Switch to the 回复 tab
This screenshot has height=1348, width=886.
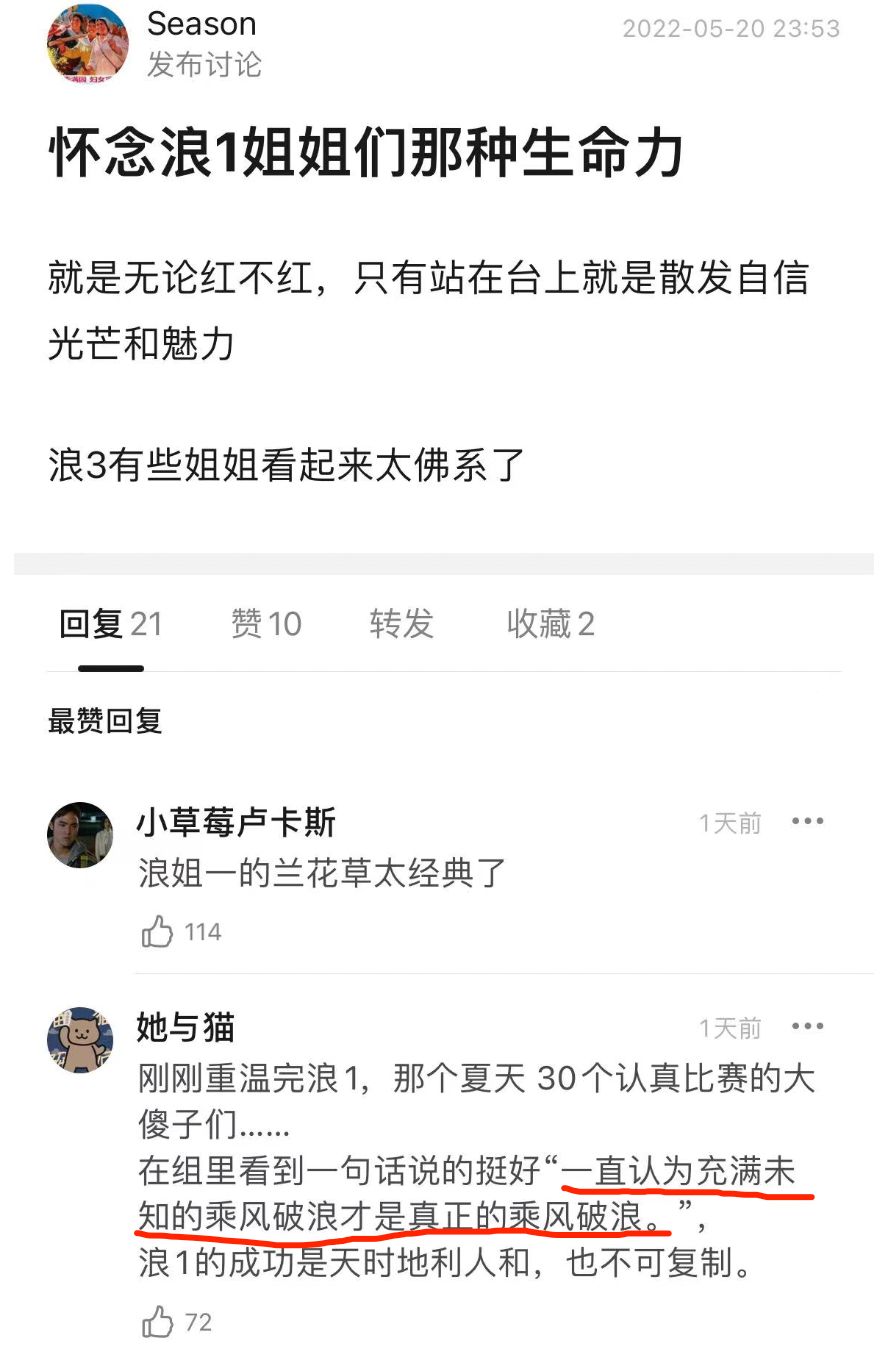[x=110, y=624]
